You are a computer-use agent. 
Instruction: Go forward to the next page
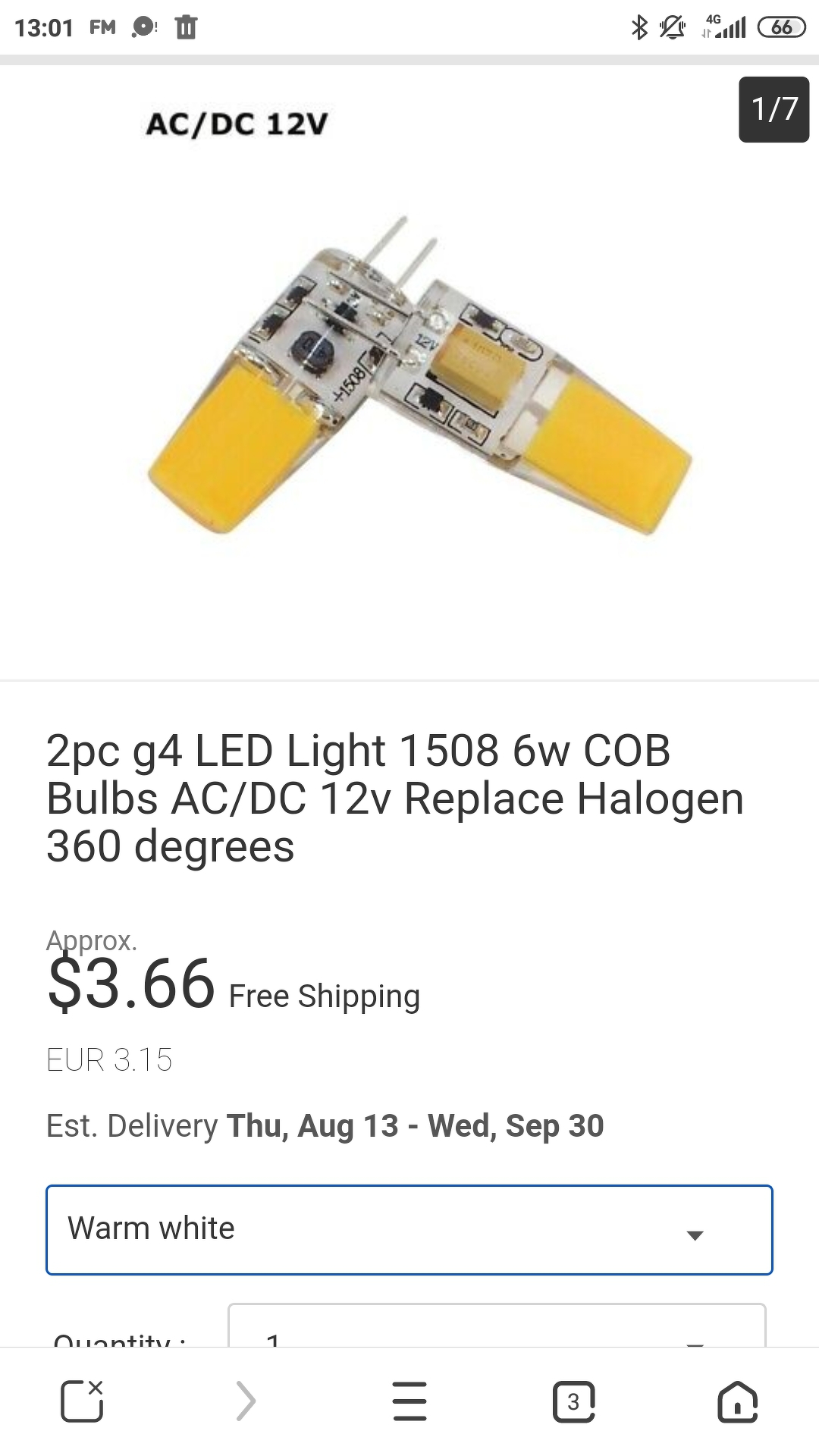246,1401
